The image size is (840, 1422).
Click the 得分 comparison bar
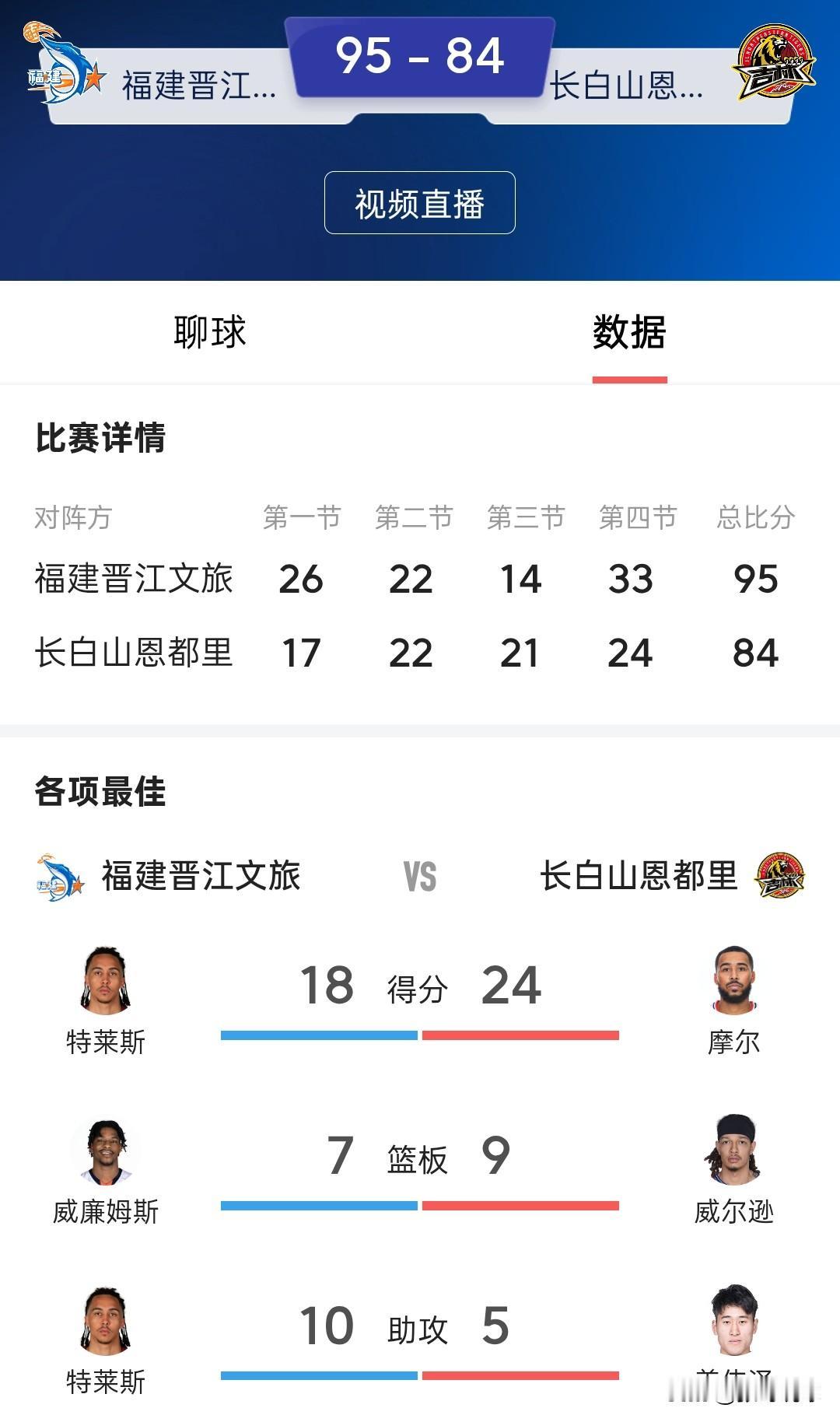click(x=420, y=1034)
